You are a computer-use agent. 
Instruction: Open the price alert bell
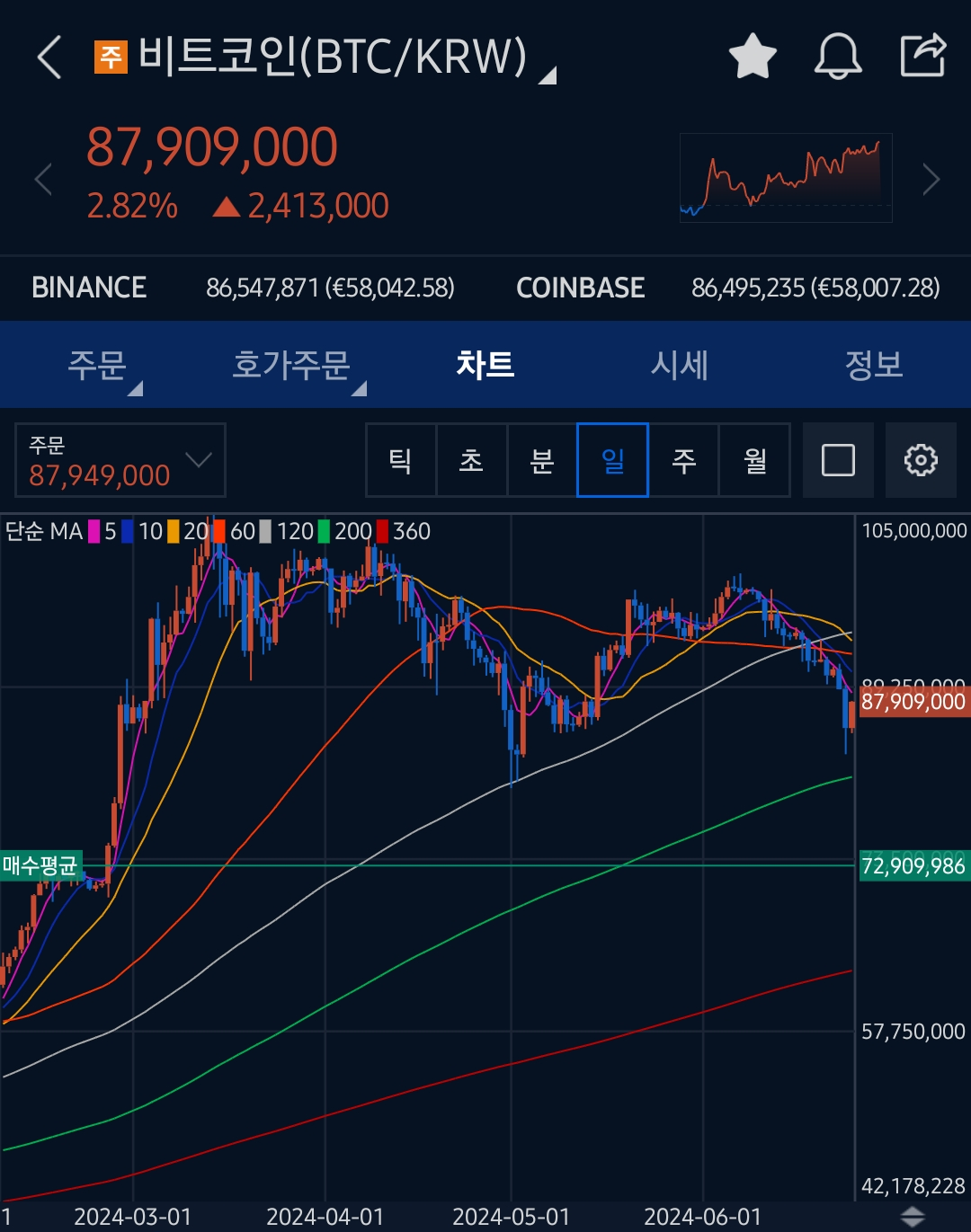(x=837, y=57)
